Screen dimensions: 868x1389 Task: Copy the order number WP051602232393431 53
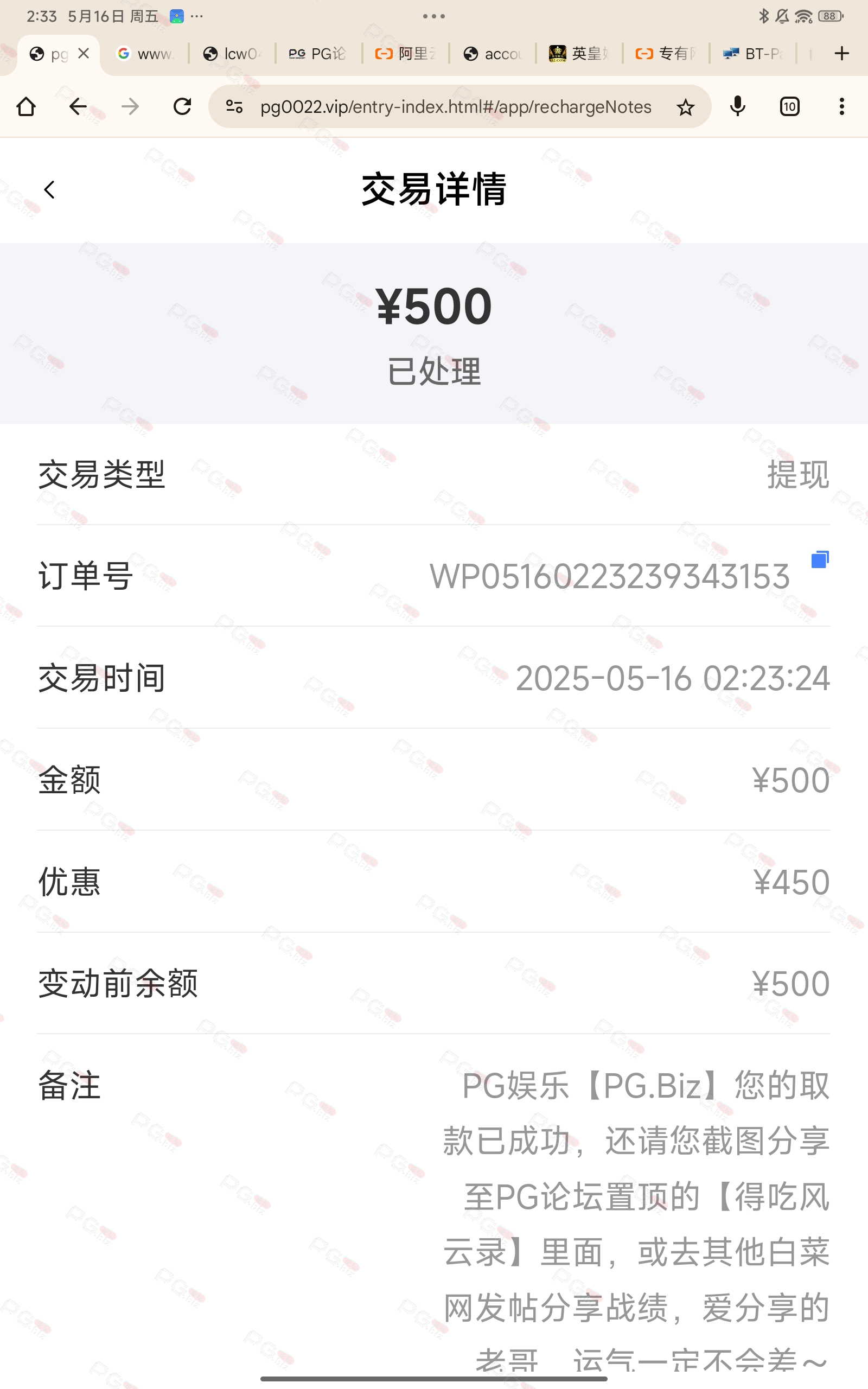(820, 559)
